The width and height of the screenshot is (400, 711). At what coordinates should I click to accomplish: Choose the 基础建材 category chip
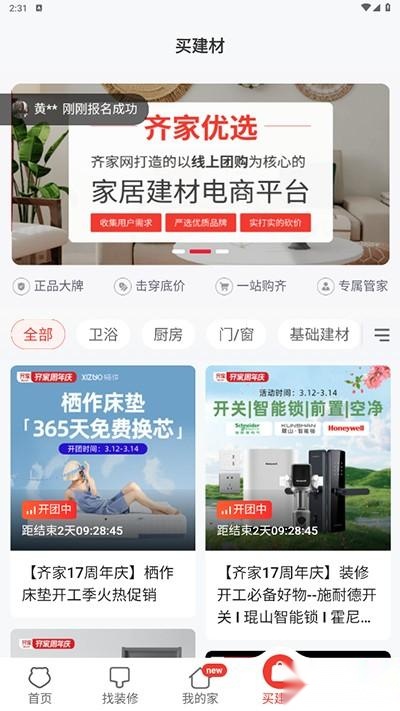tap(319, 335)
